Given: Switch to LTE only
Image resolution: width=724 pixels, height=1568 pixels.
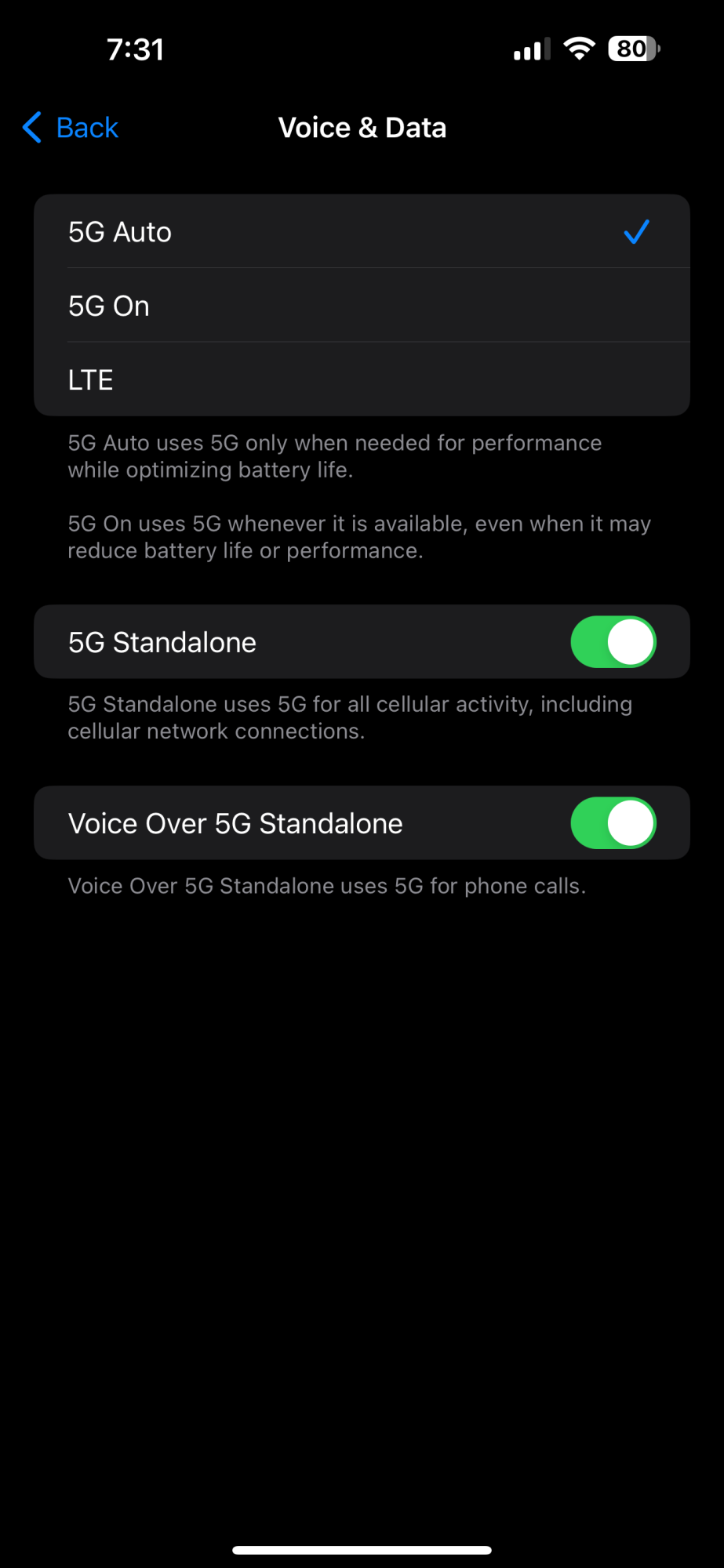Looking at the screenshot, I should (x=361, y=380).
